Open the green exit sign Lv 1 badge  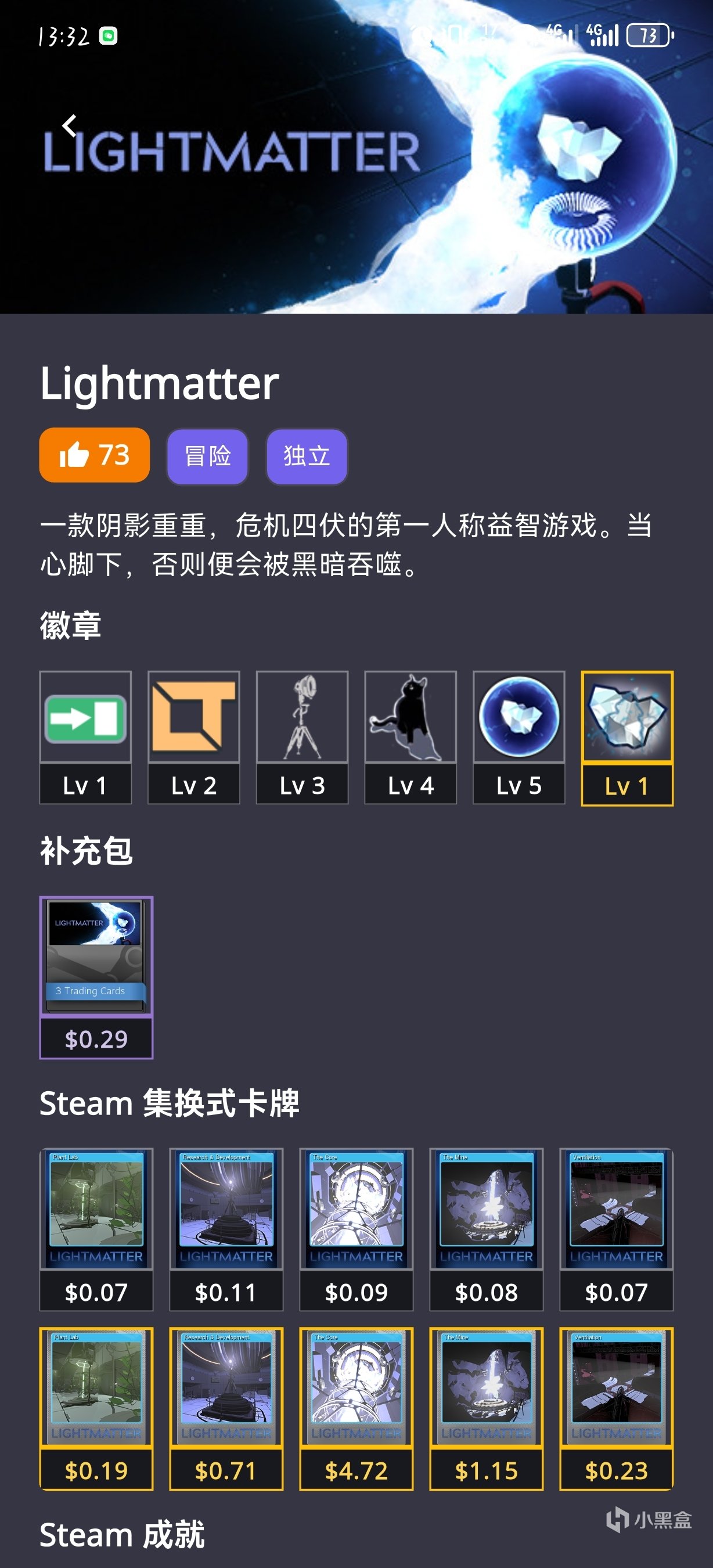point(85,736)
